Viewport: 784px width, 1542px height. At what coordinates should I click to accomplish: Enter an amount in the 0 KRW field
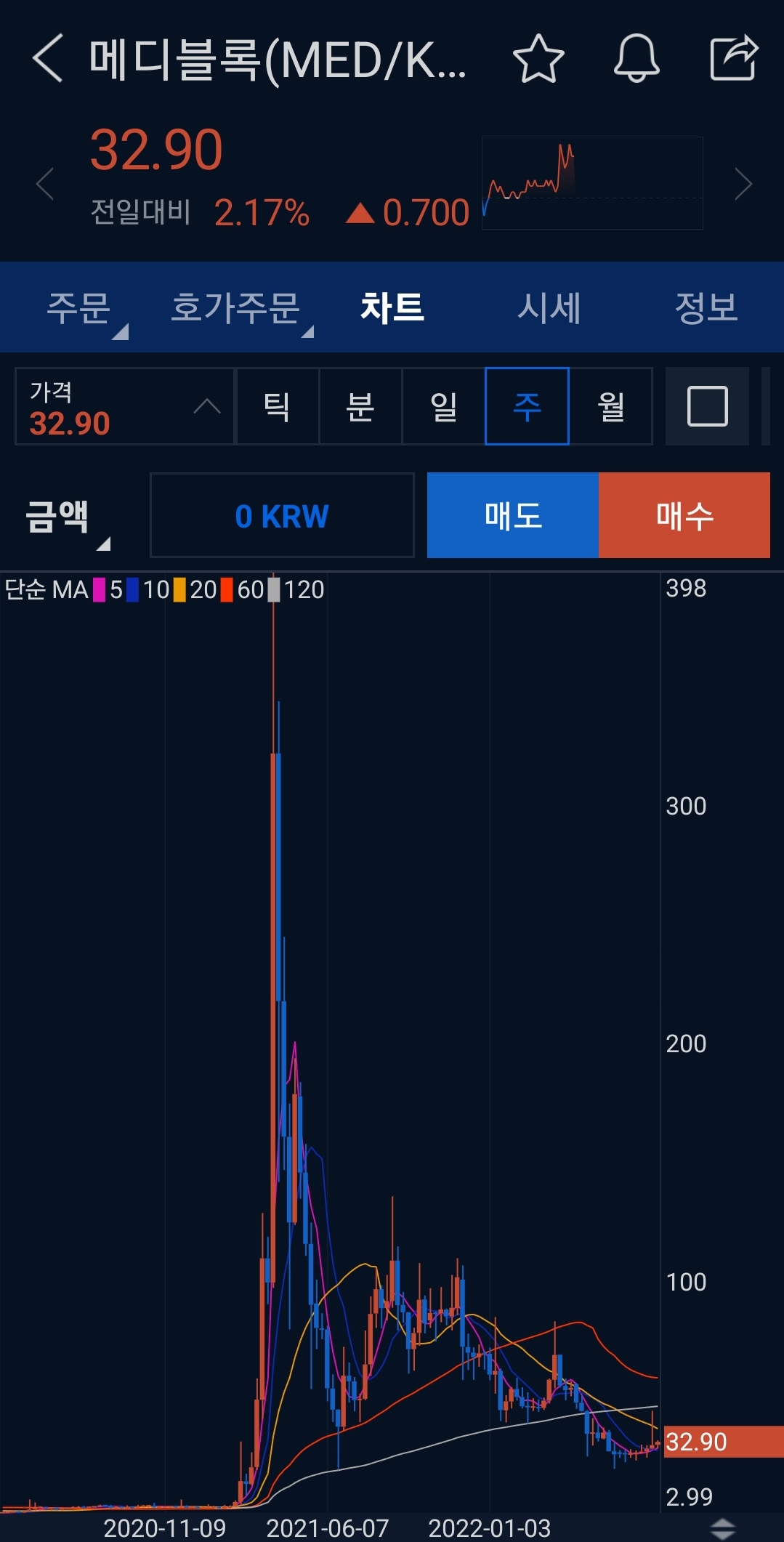point(282,516)
